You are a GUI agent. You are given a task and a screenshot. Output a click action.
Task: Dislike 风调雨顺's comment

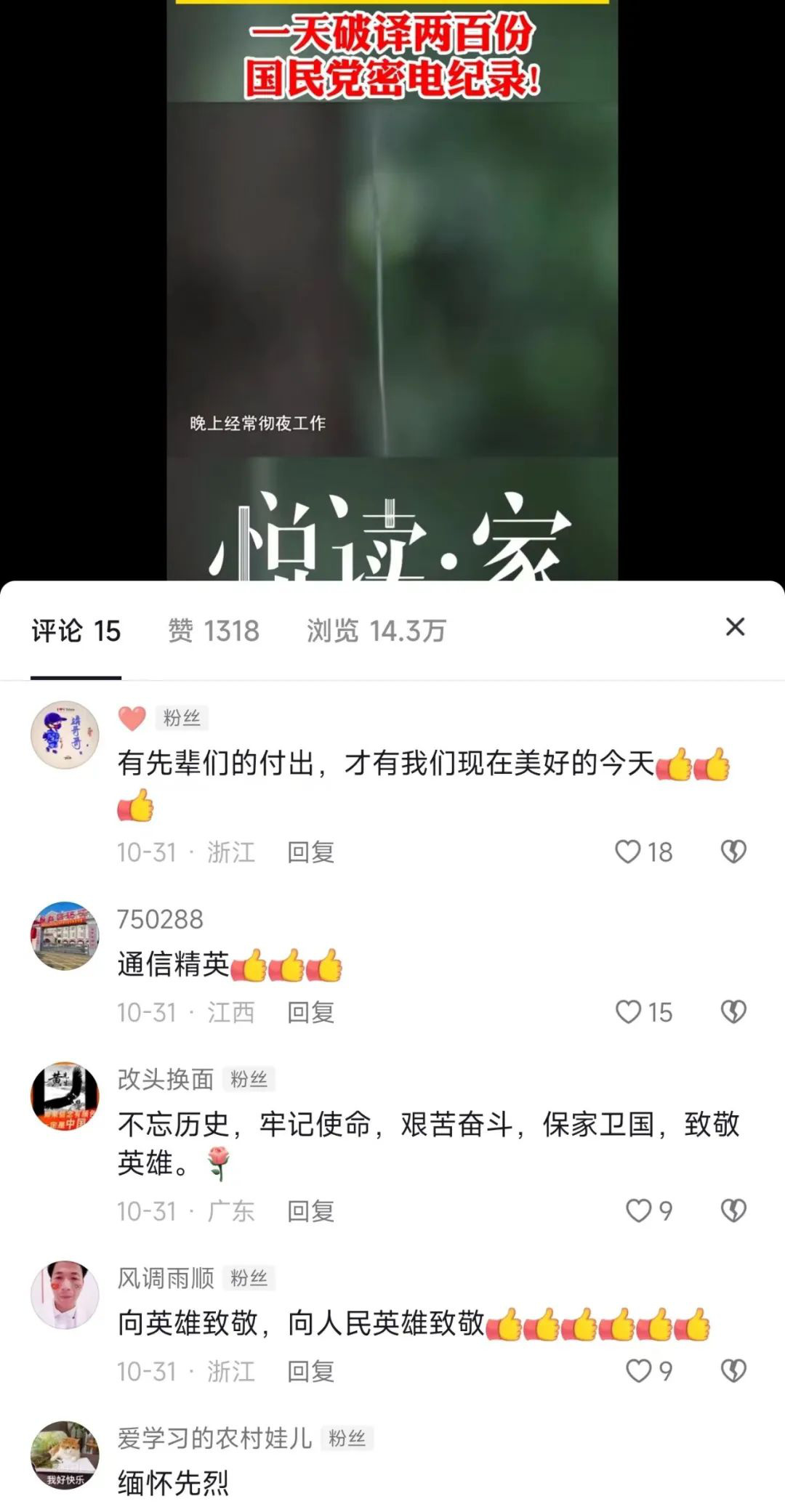click(733, 1371)
